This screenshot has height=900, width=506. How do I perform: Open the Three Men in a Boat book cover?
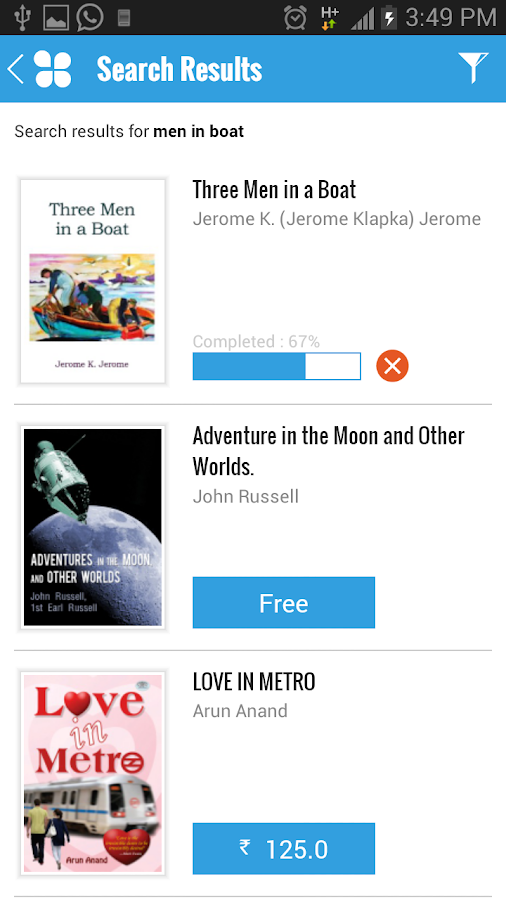[x=92, y=281]
